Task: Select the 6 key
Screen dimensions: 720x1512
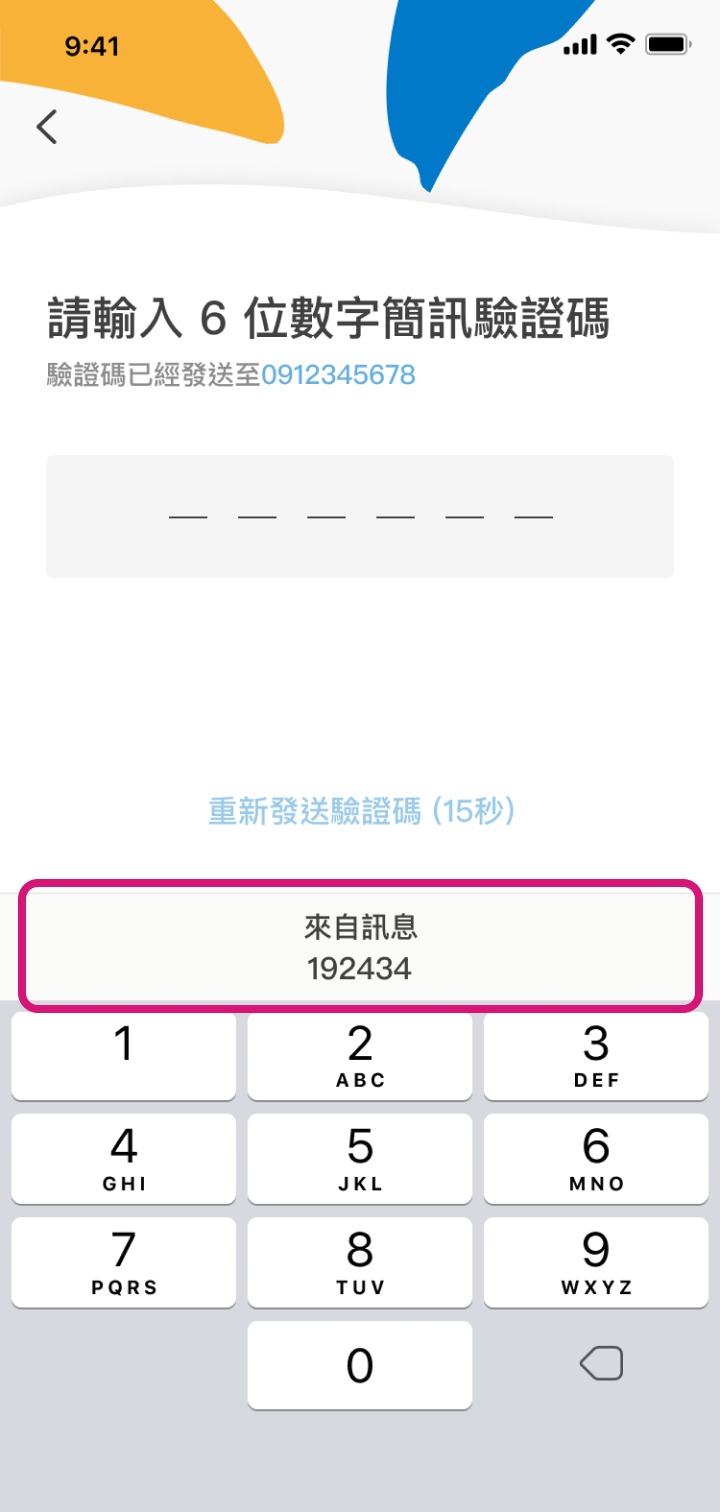Action: tap(596, 1158)
